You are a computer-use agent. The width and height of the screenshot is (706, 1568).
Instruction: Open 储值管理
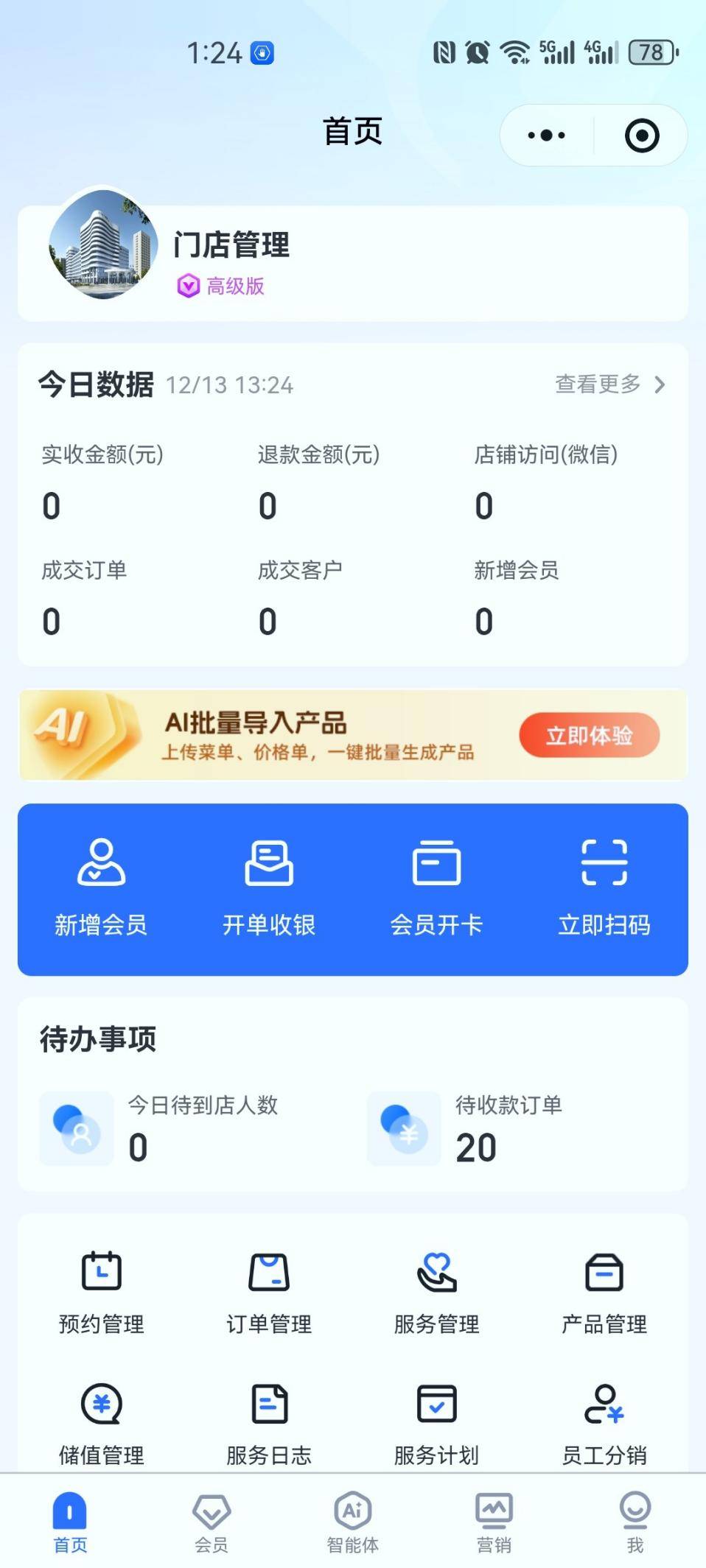[101, 1423]
